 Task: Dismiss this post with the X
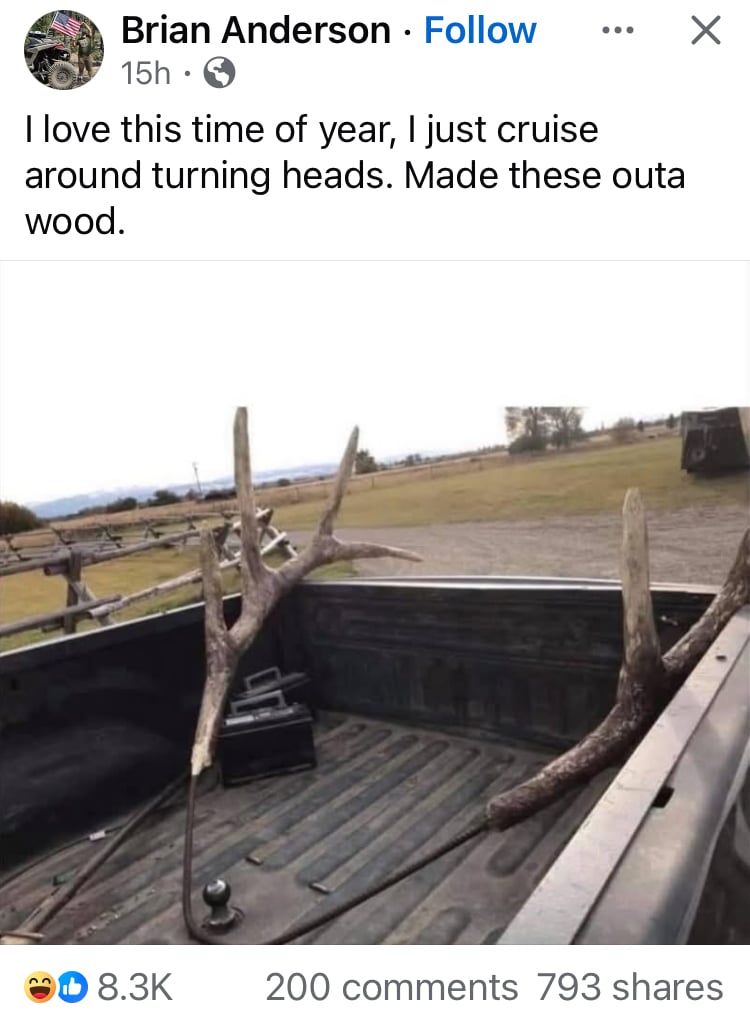click(x=706, y=31)
